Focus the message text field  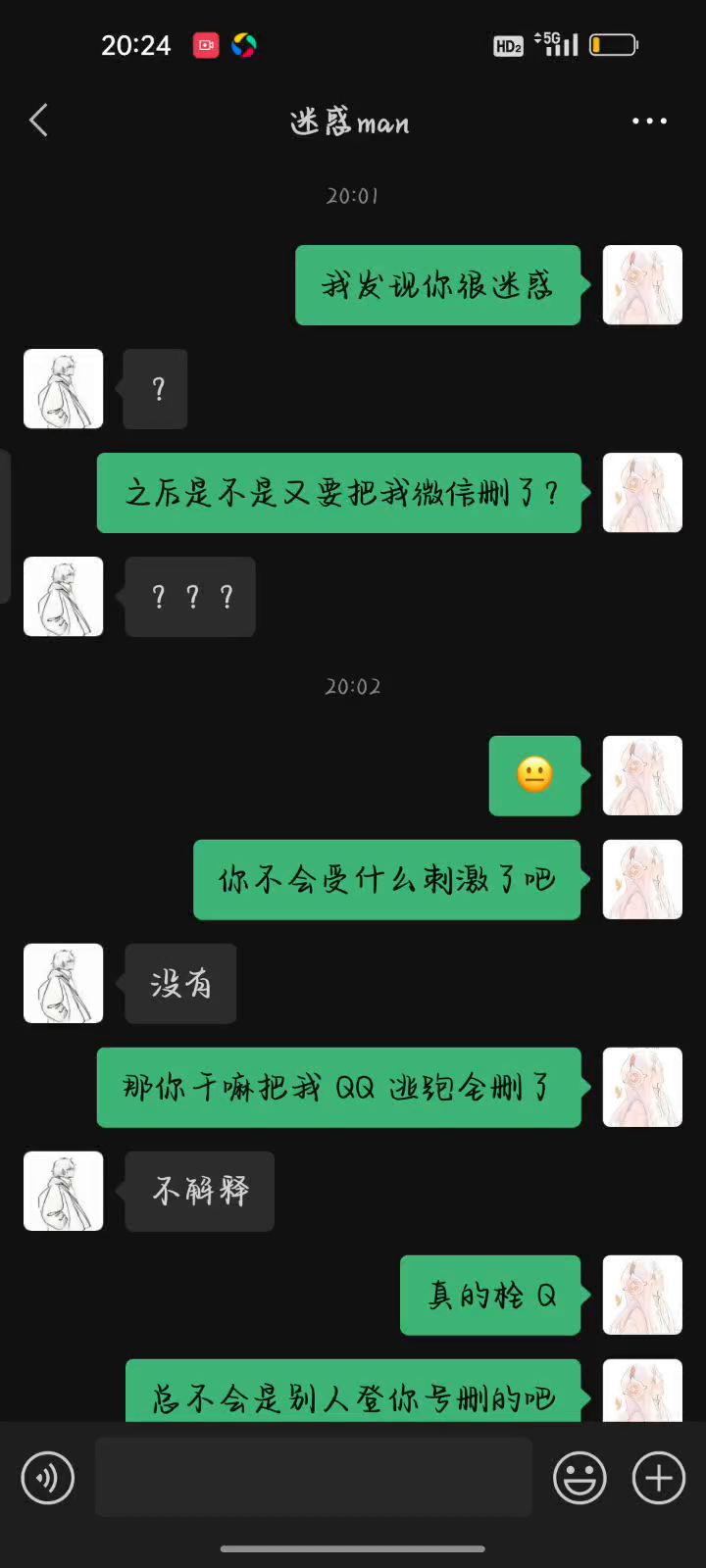314,1477
